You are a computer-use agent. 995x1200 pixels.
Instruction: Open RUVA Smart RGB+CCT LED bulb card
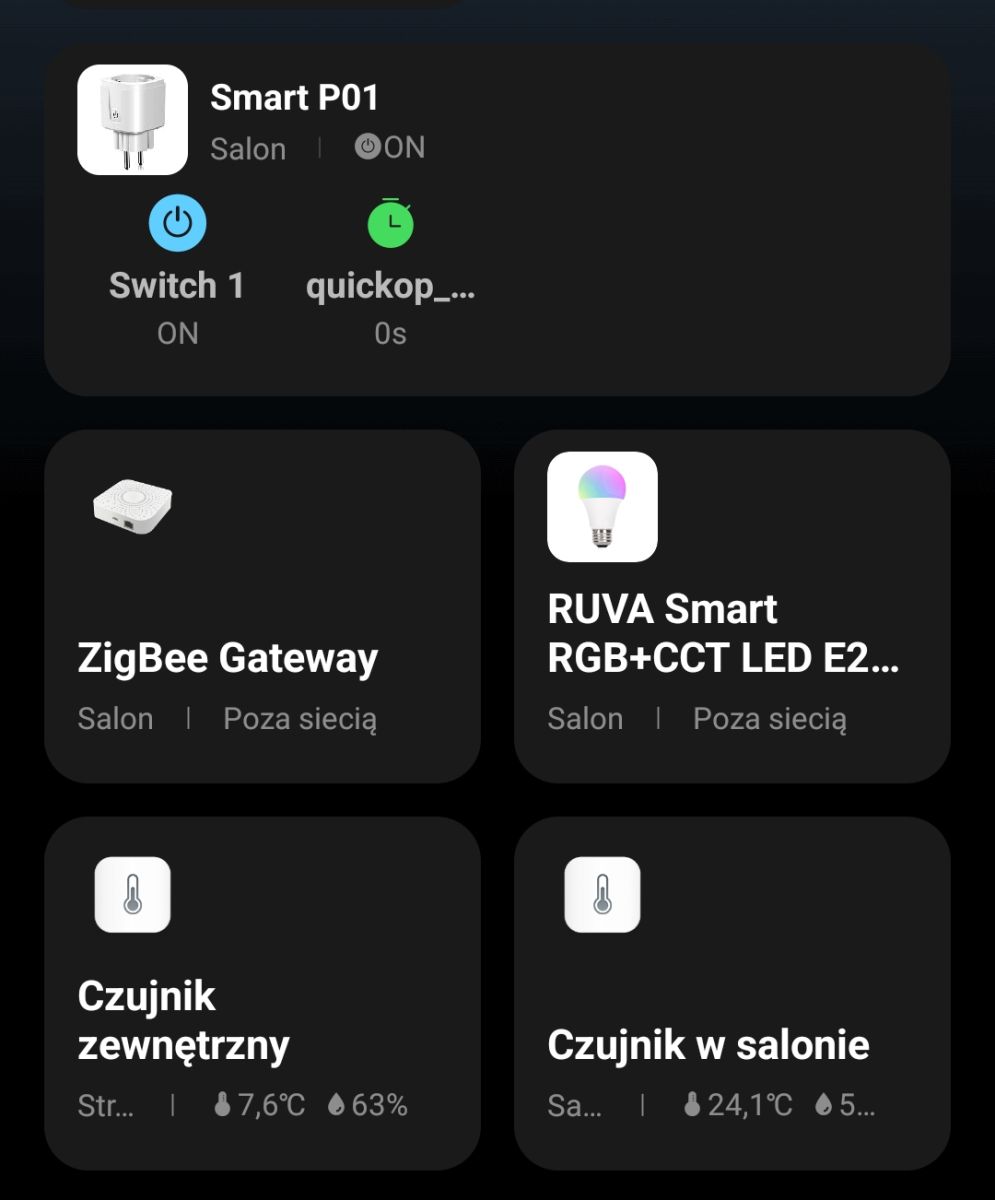732,606
